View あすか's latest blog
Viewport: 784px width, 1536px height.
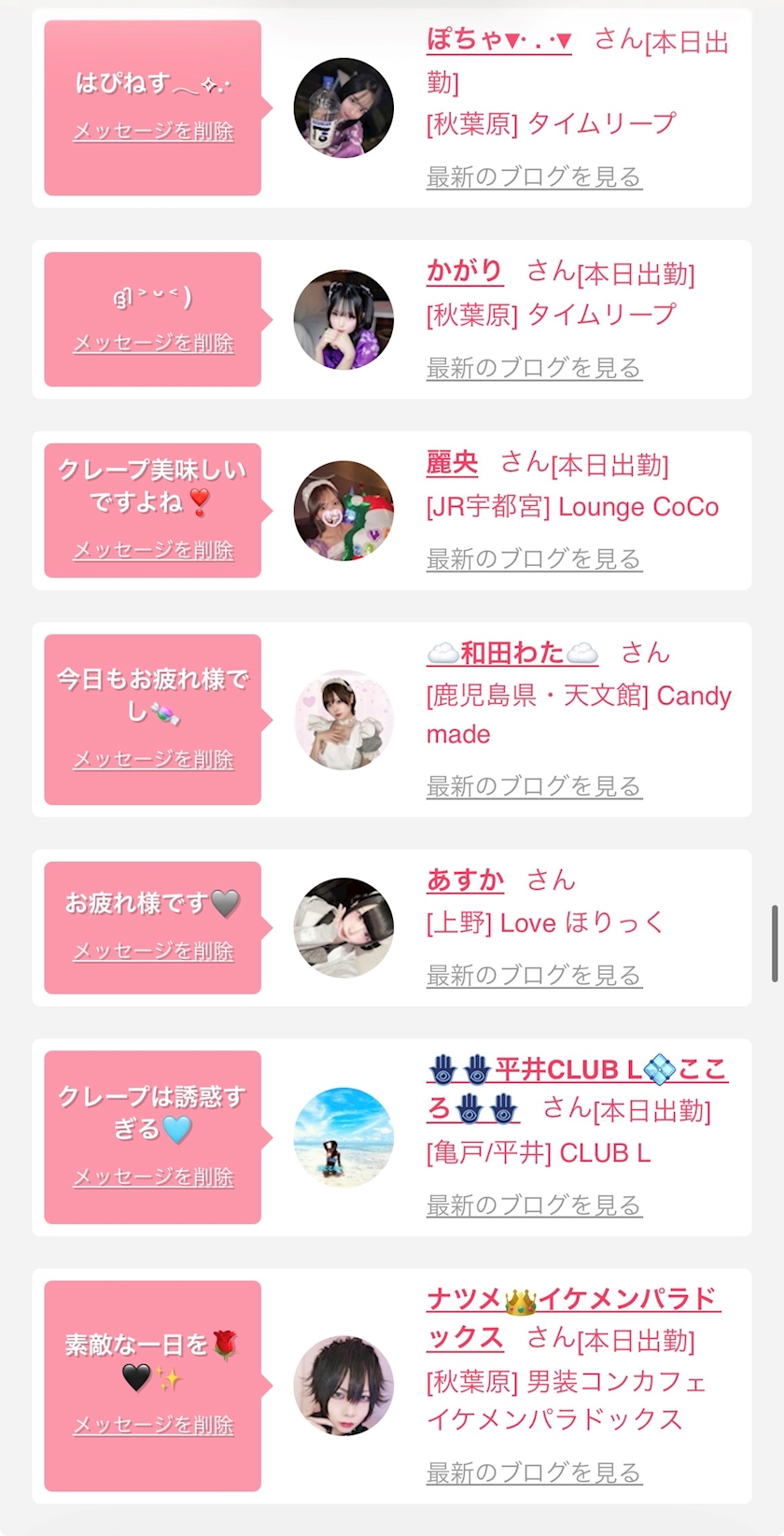coord(533,976)
